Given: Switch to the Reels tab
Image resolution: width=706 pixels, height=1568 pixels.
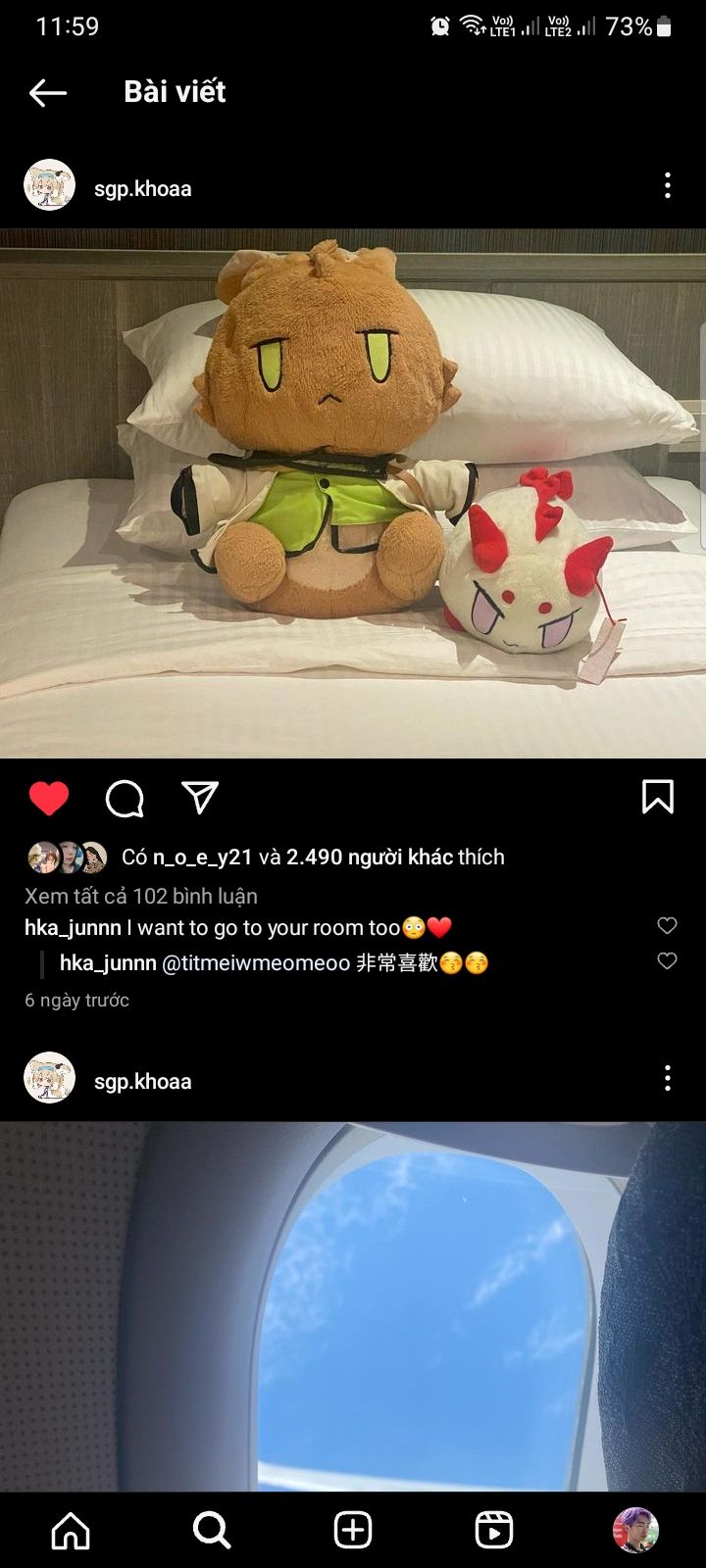Looking at the screenshot, I should pyautogui.click(x=493, y=1530).
